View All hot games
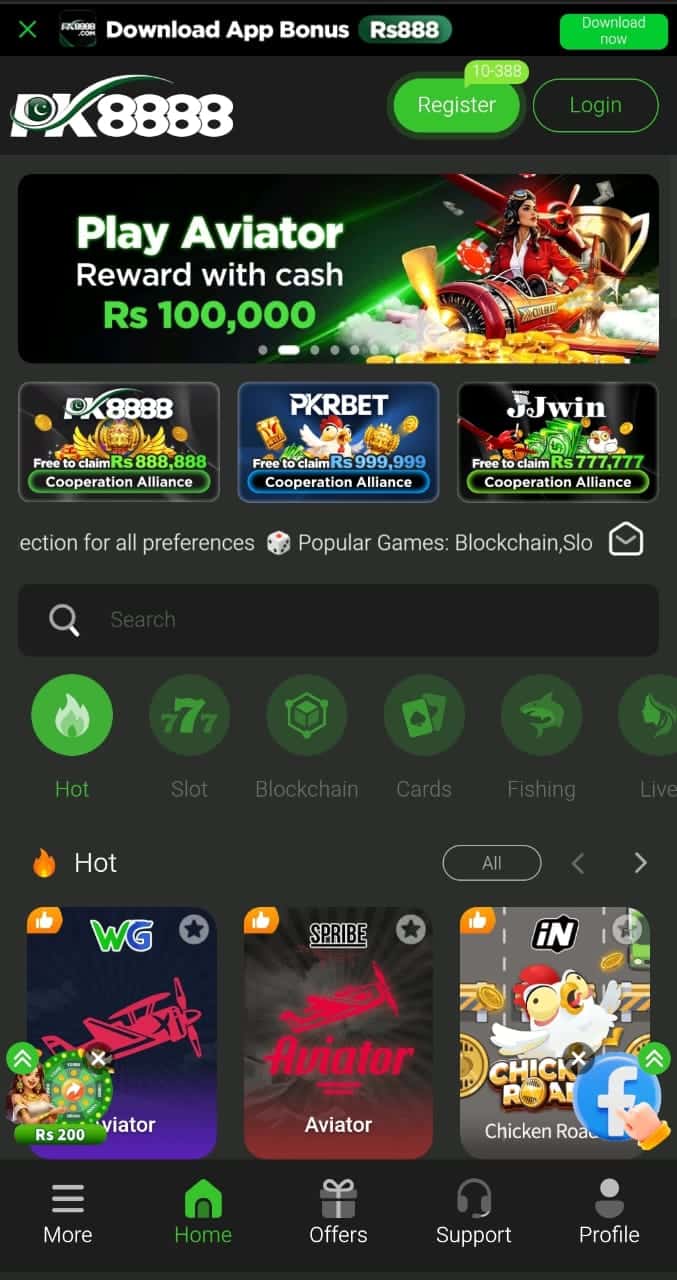The width and height of the screenshot is (677, 1280). pyautogui.click(x=491, y=863)
